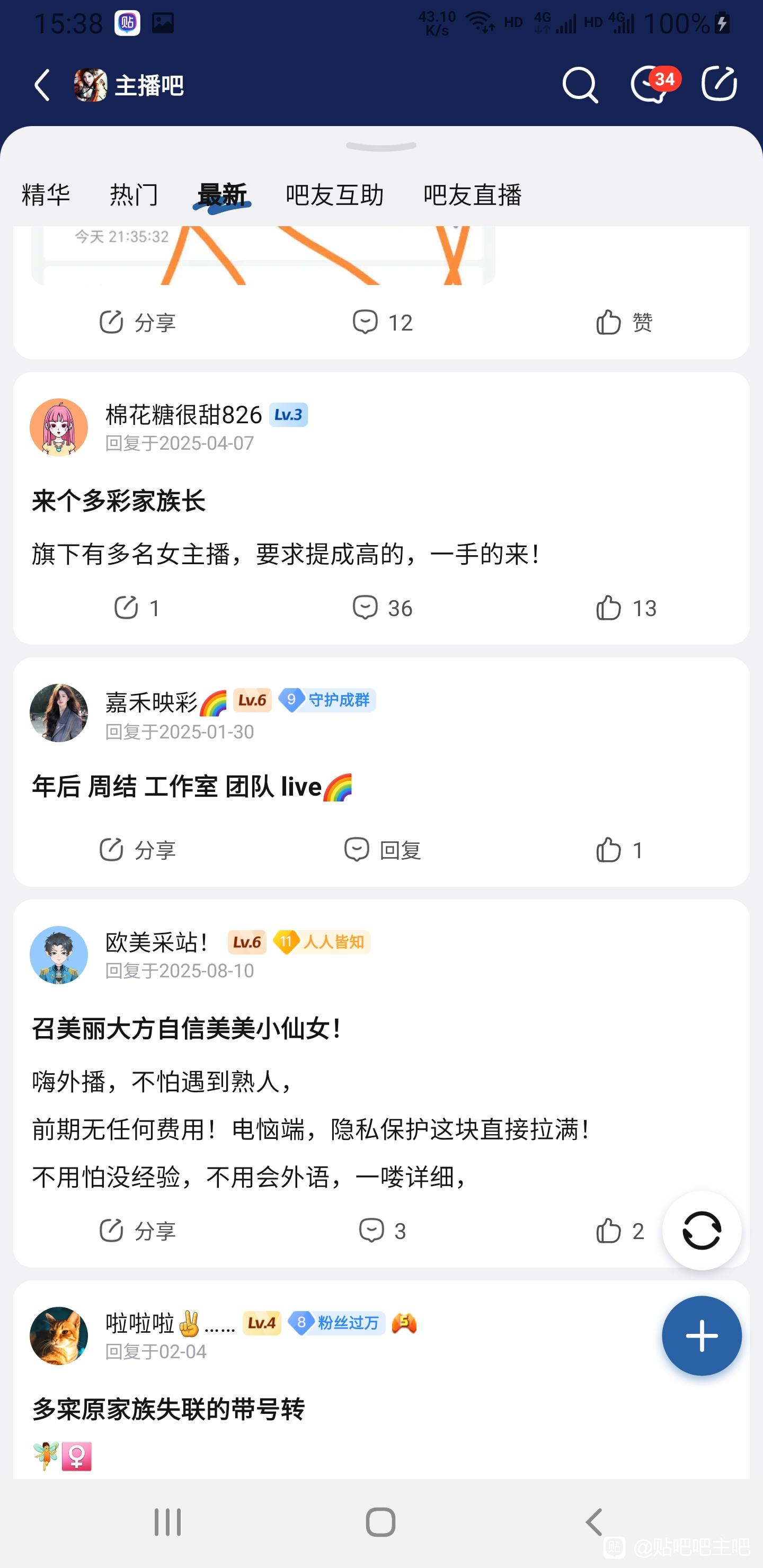Reply to 嘉禾映彩's post
The width and height of the screenshot is (763, 1568).
382,850
